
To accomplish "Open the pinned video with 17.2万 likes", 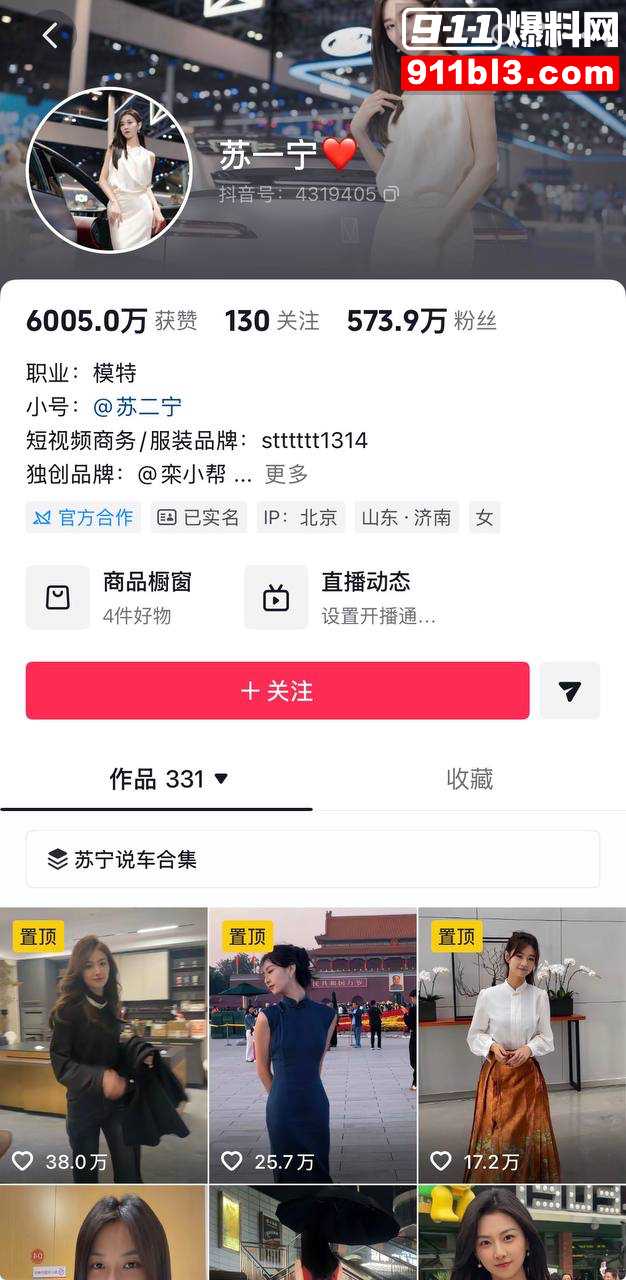I will [x=521, y=1045].
